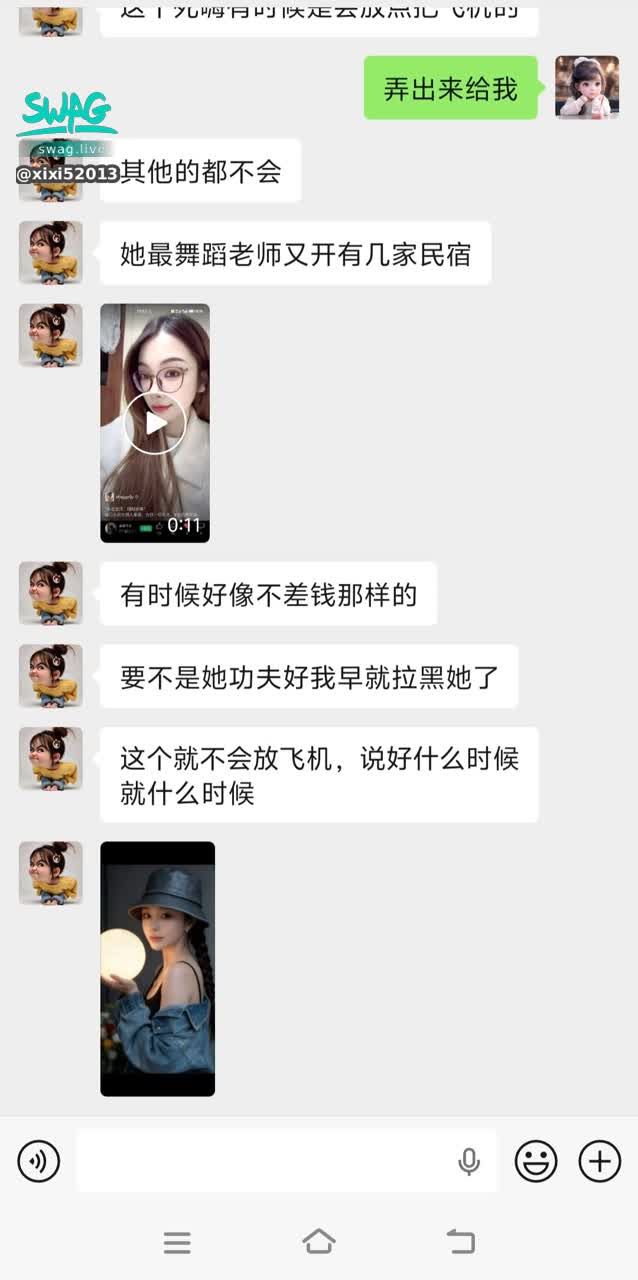This screenshot has height=1280, width=638.
Task: Go to the system home screen
Action: pos(318,1242)
